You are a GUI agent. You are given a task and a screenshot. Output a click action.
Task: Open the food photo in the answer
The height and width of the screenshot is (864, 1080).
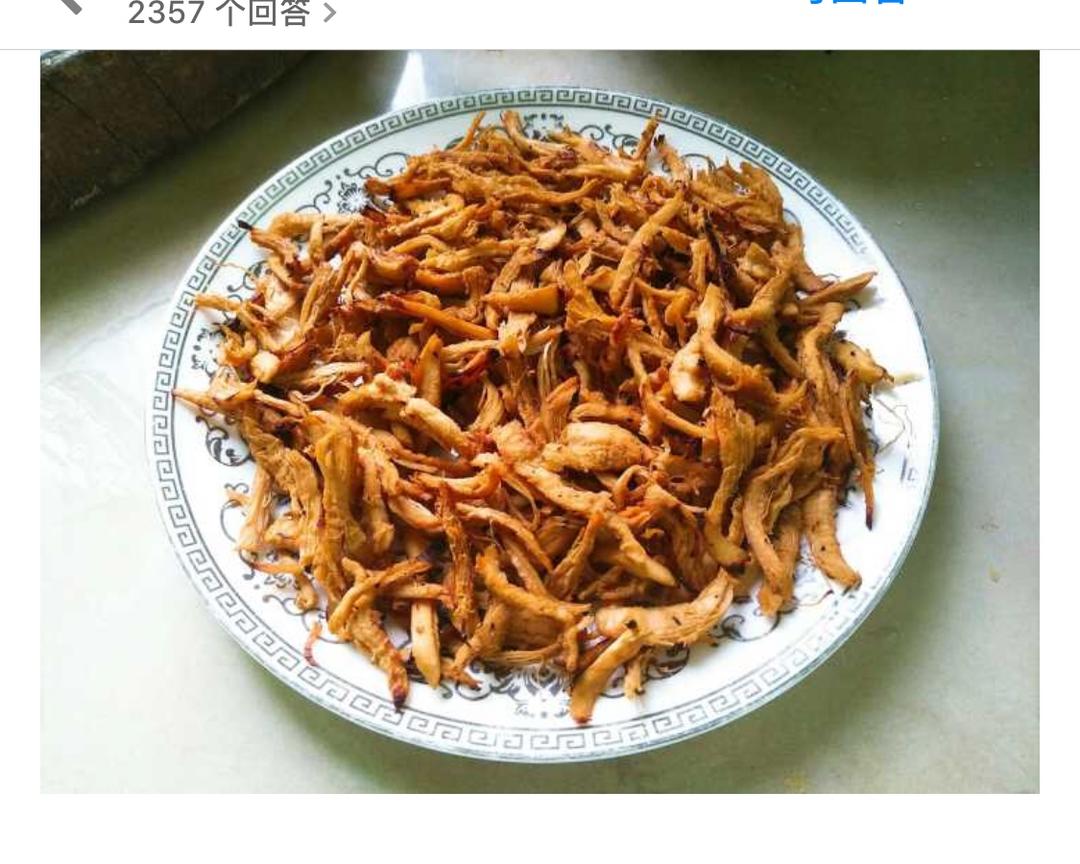(540, 420)
